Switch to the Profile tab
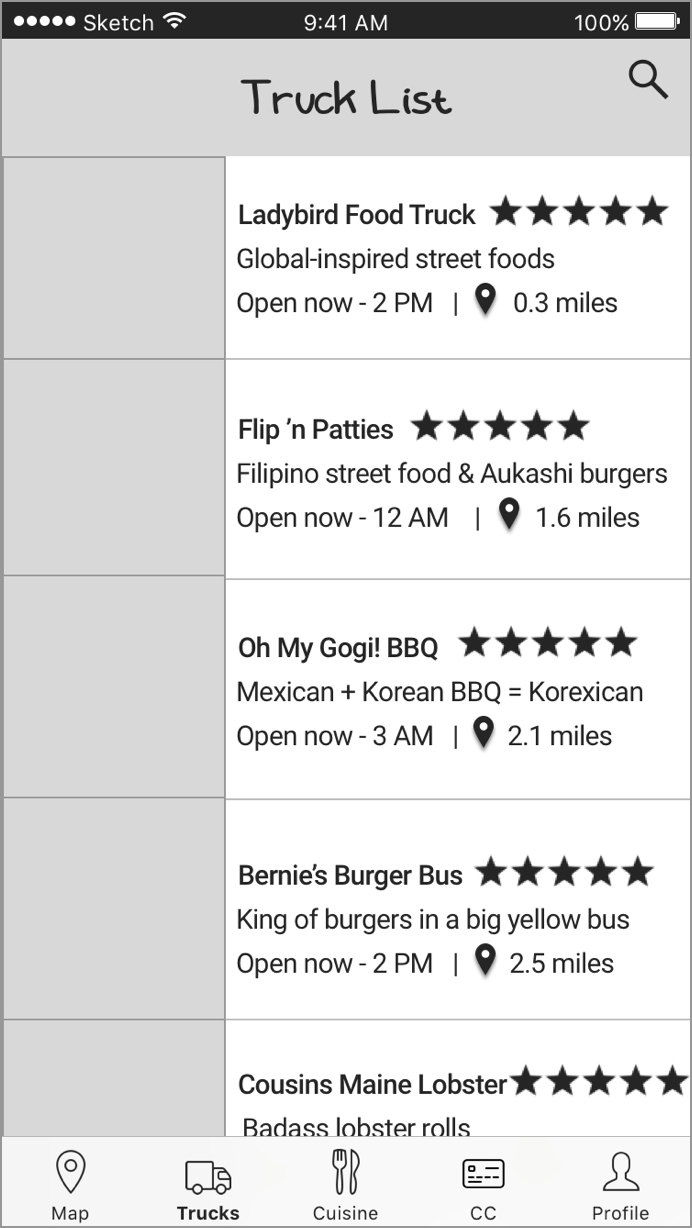 620,1185
